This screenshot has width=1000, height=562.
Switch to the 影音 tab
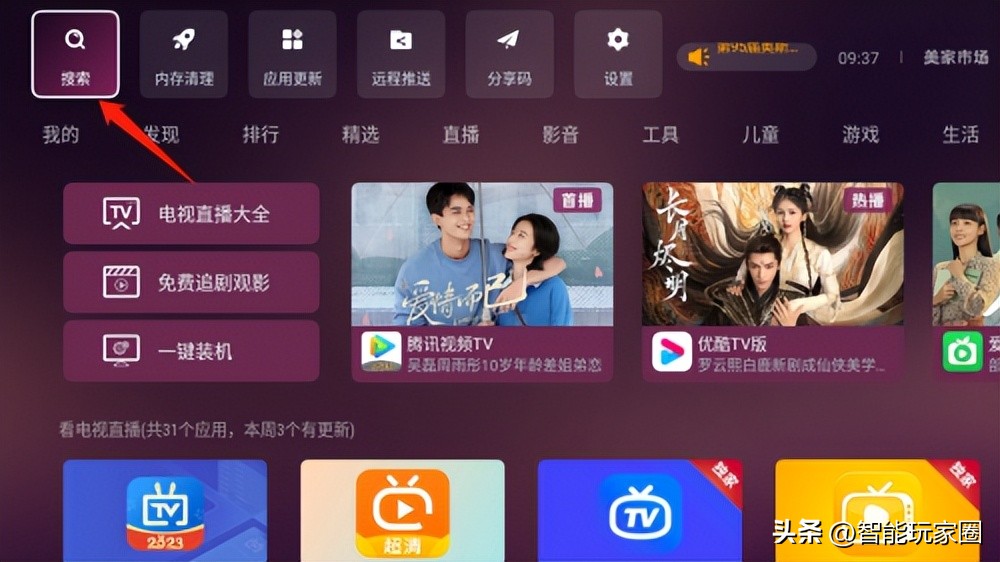point(561,135)
